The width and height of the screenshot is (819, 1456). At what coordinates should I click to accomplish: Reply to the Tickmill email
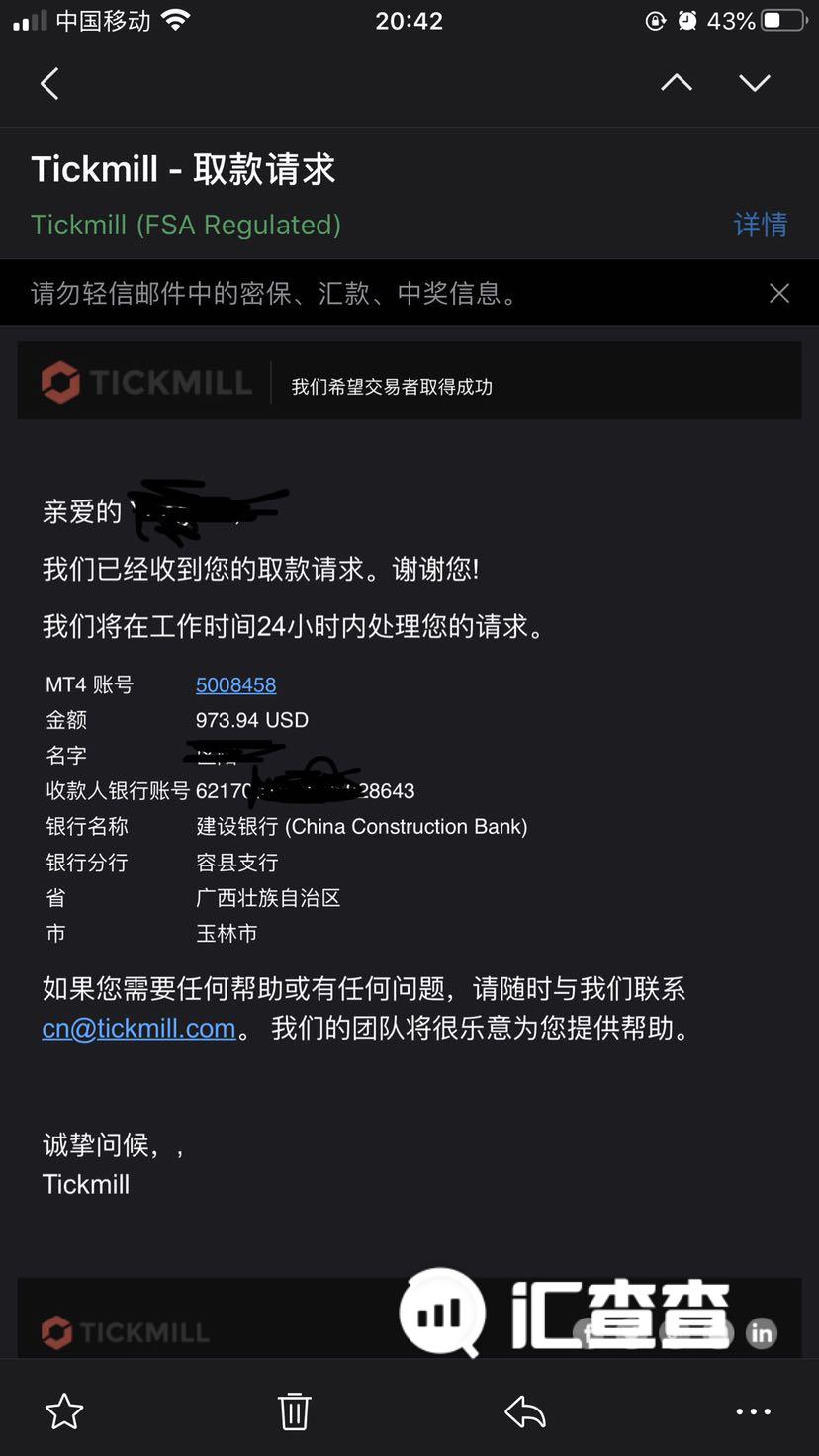(525, 1411)
